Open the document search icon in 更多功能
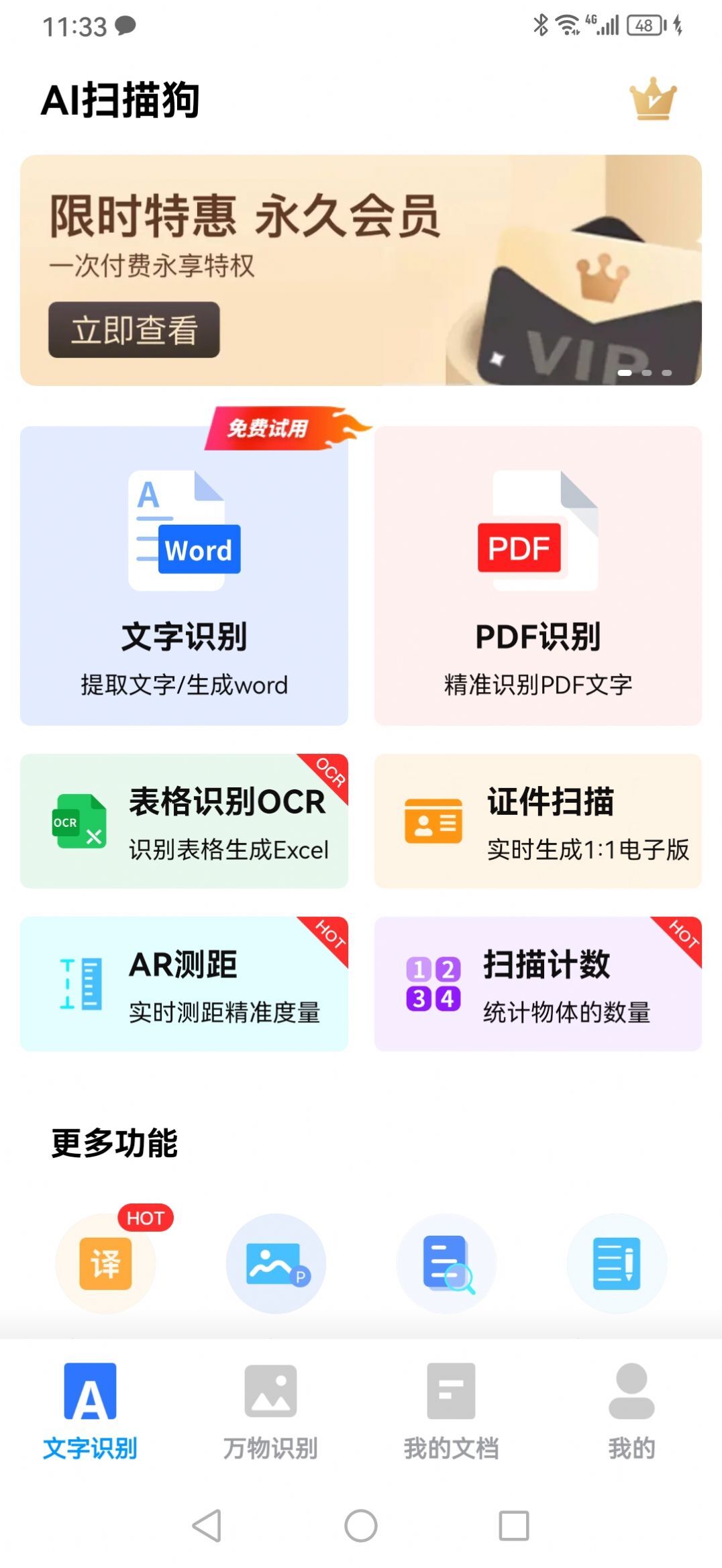Viewport: 722px width, 1568px height. [446, 1264]
